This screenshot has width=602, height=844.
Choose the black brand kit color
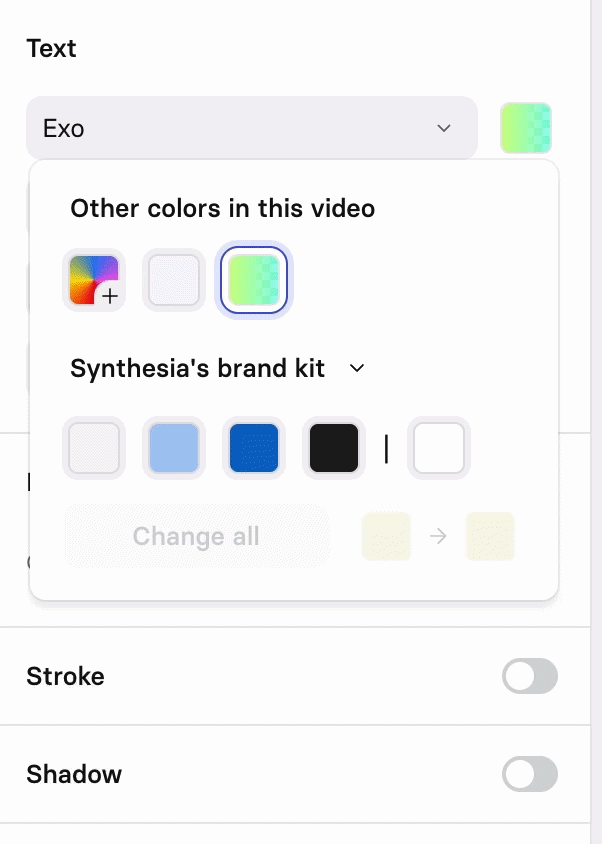pyautogui.click(x=334, y=447)
